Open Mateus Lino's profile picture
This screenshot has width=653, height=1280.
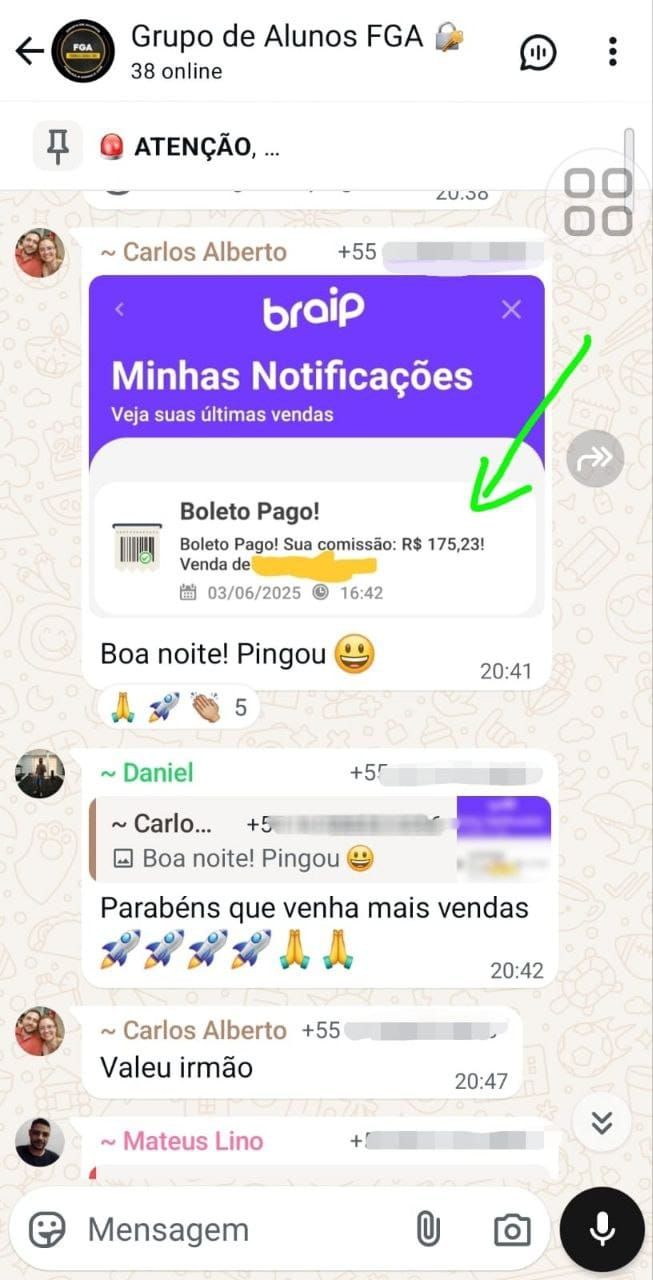(x=40, y=1142)
